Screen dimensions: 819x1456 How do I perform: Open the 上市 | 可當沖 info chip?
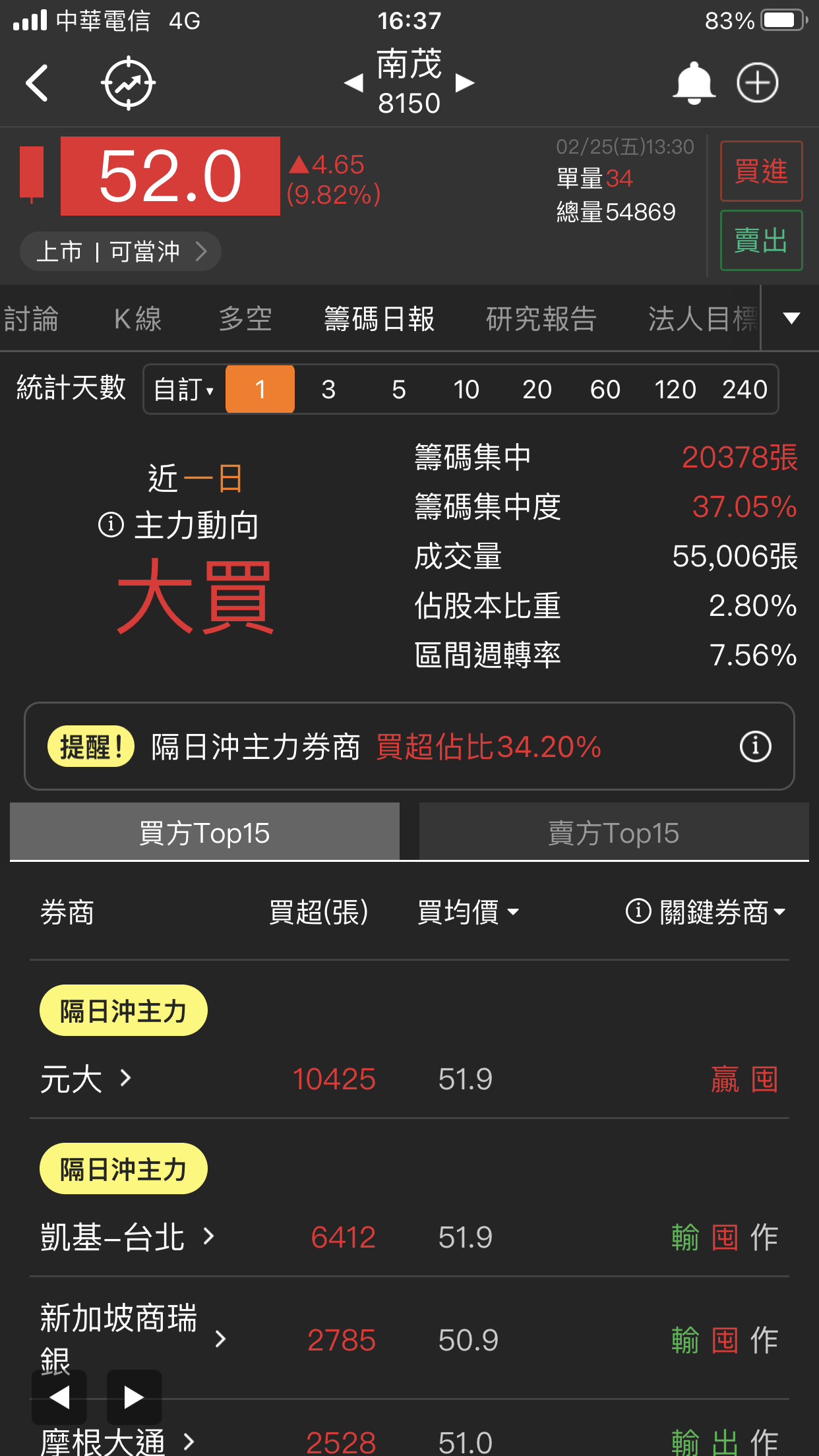[x=121, y=251]
